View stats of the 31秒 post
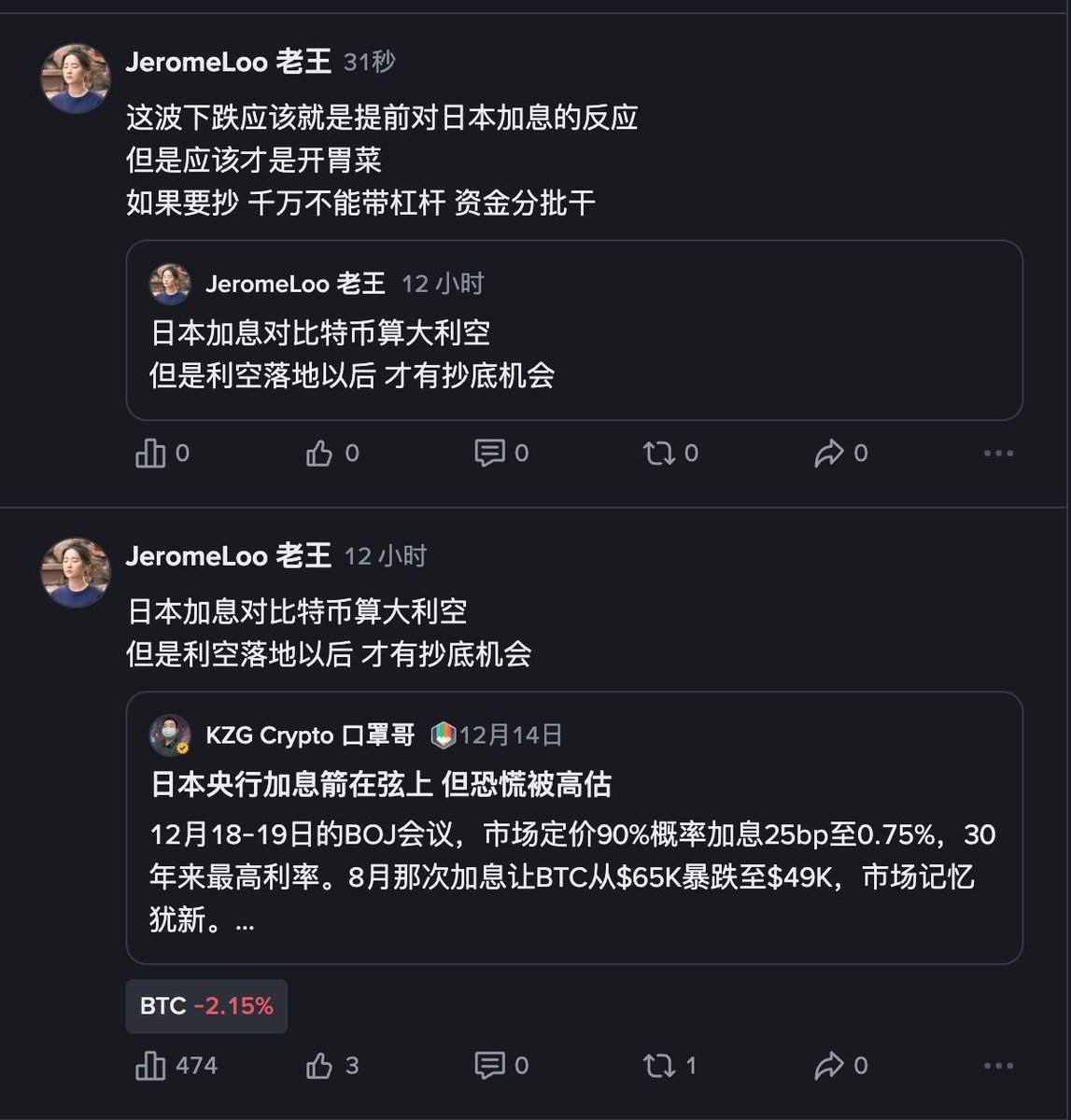 pos(150,454)
